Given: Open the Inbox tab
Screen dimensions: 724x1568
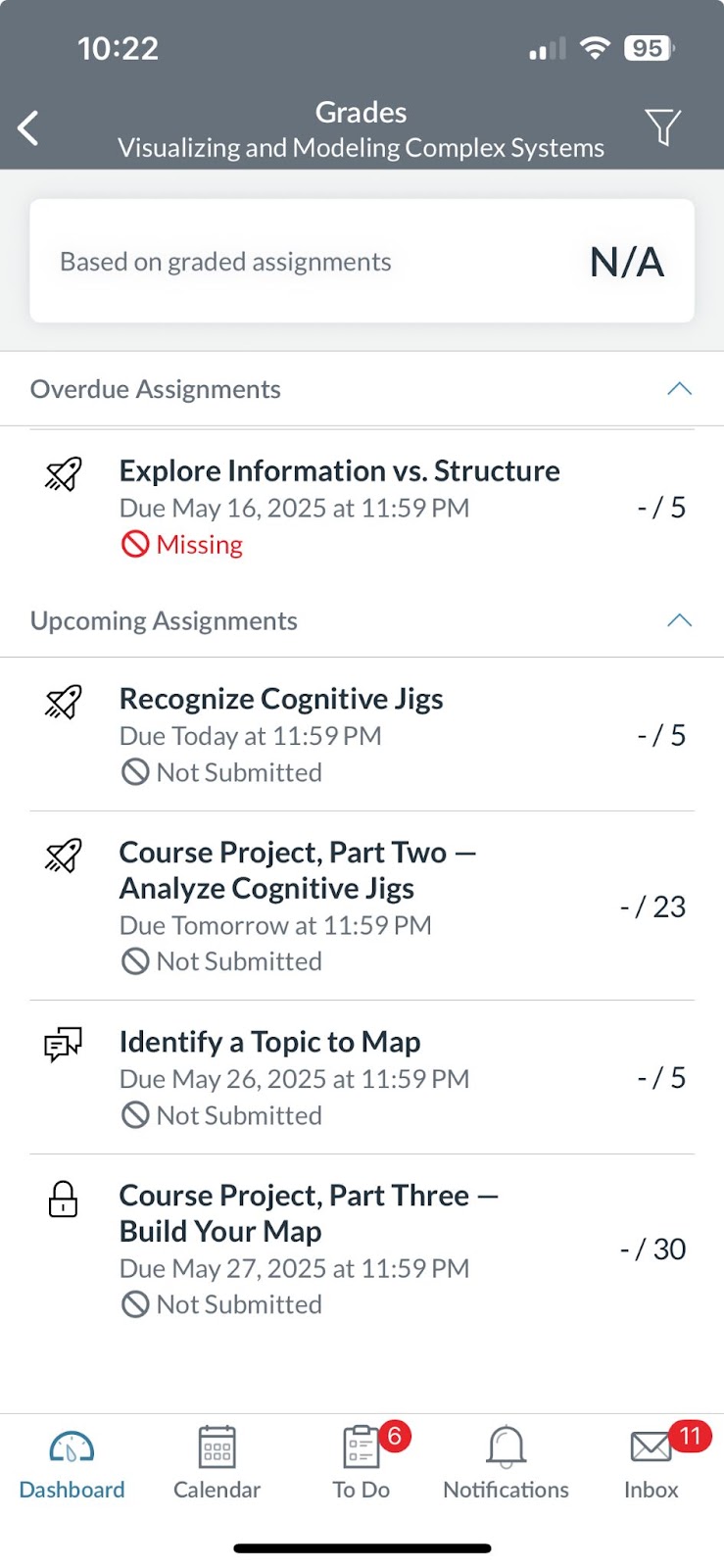Looking at the screenshot, I should point(652,1464).
